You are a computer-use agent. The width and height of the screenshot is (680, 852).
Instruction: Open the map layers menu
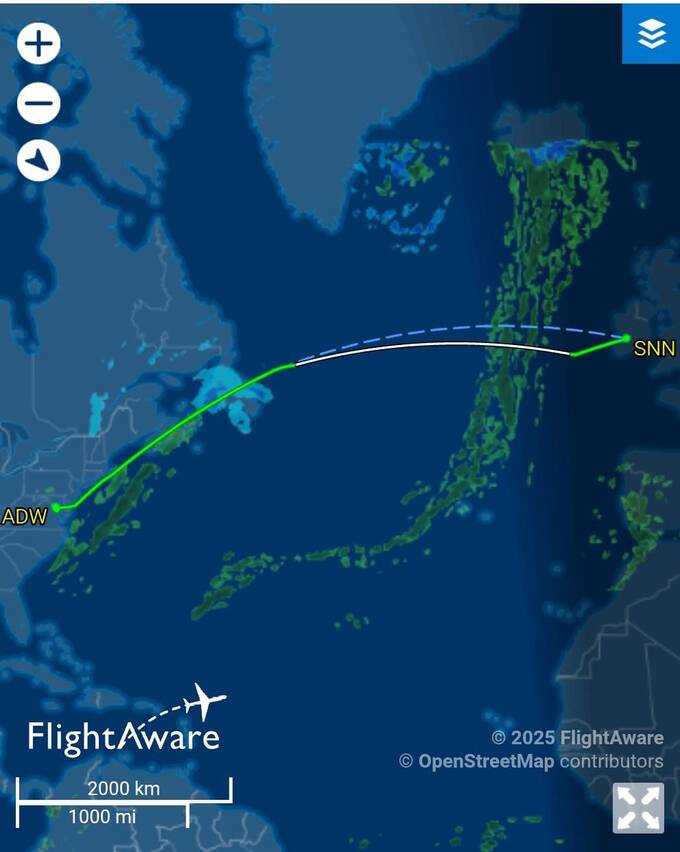coord(651,34)
